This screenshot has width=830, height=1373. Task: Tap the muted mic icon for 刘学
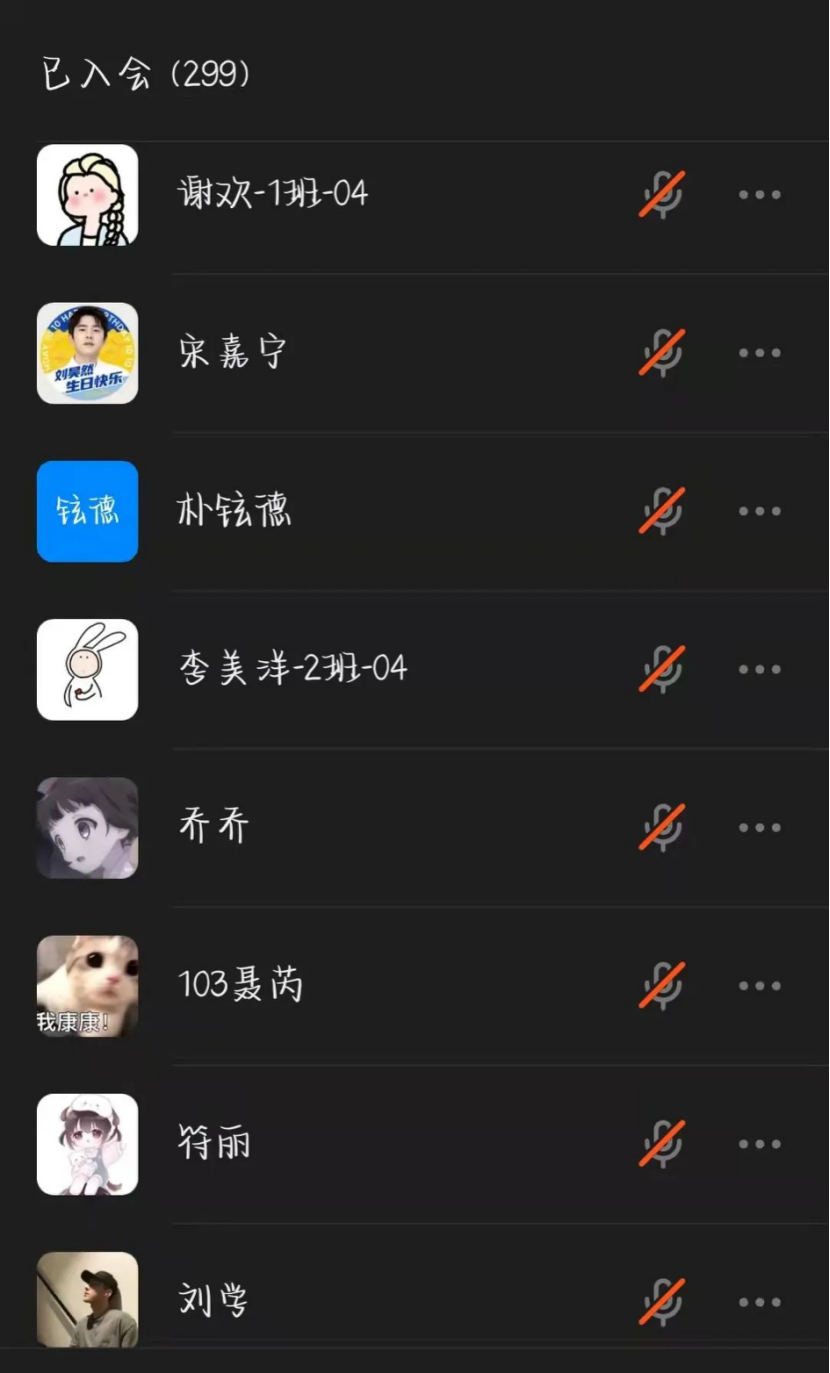(662, 1302)
